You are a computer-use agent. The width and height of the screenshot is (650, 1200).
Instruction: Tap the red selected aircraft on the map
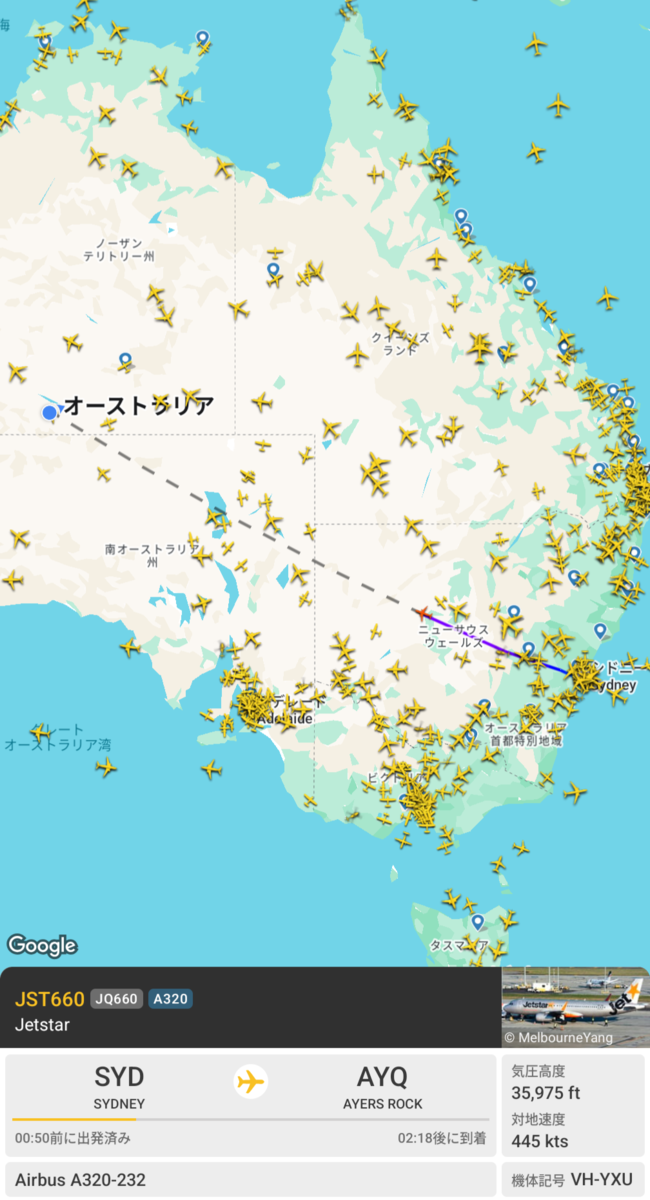click(x=423, y=612)
